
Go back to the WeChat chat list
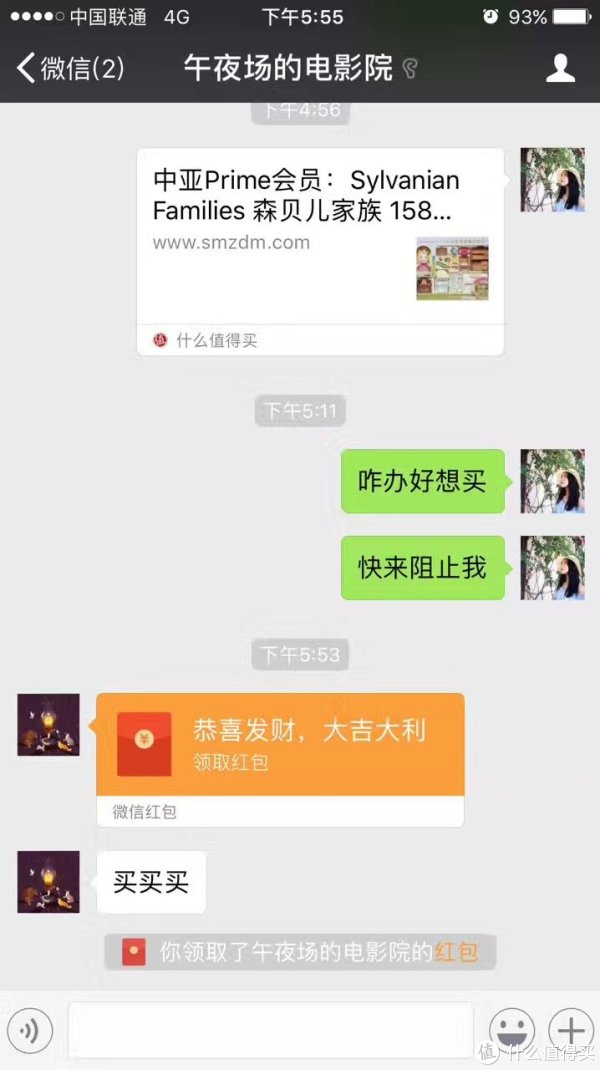pyautogui.click(x=68, y=69)
